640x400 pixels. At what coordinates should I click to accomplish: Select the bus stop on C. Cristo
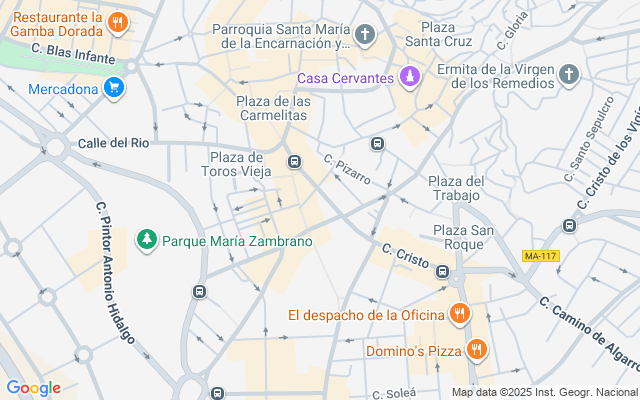click(443, 270)
